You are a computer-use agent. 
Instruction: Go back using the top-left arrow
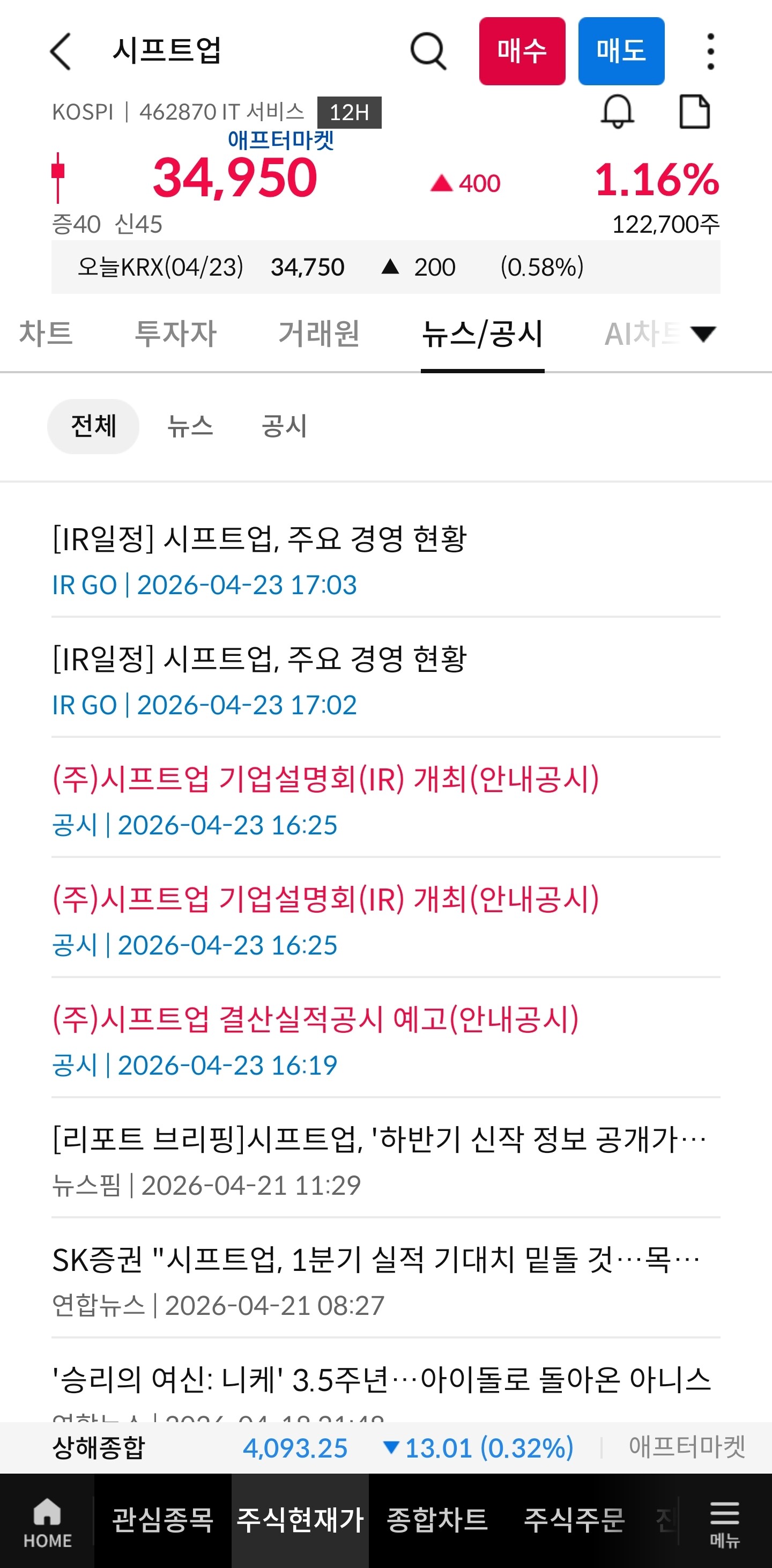[60, 51]
